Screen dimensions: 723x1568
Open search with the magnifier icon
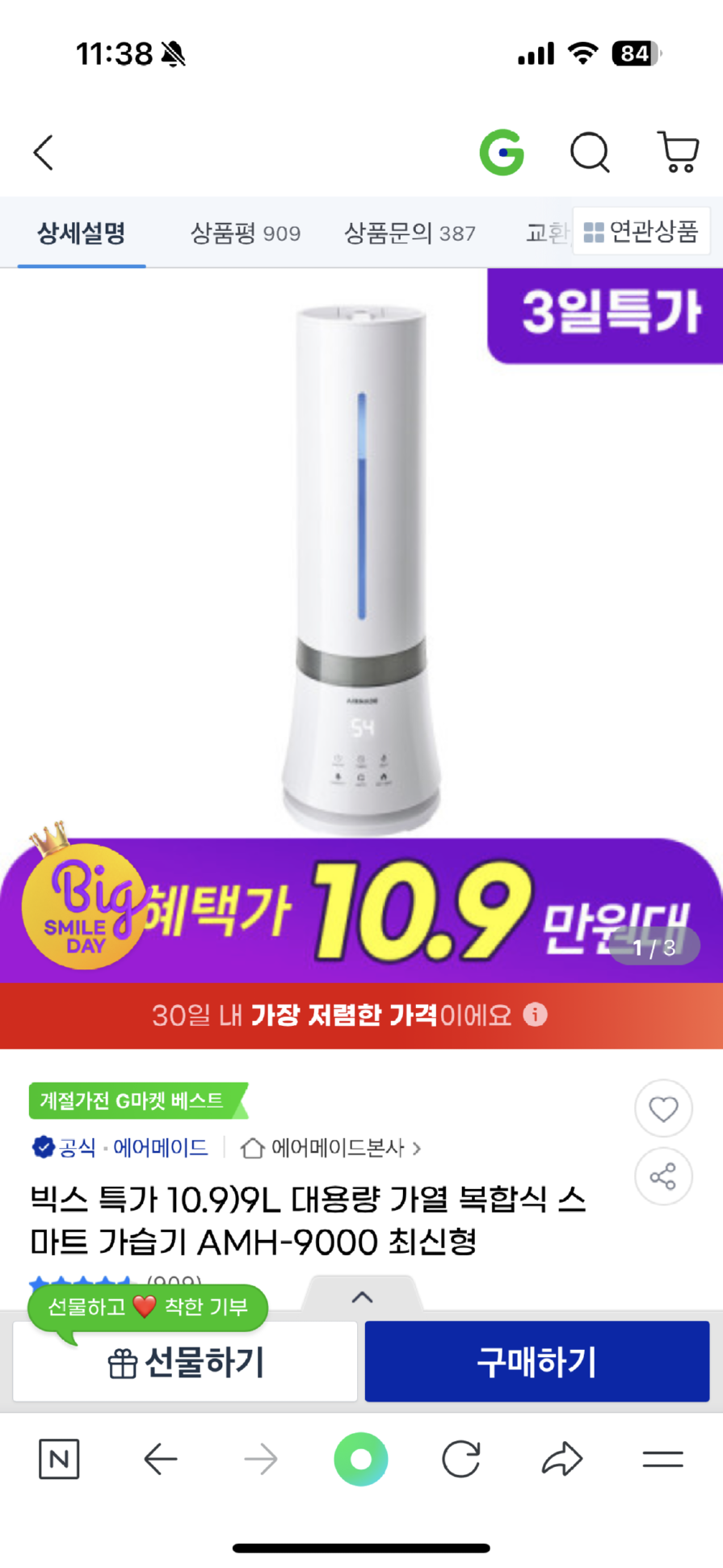(590, 152)
